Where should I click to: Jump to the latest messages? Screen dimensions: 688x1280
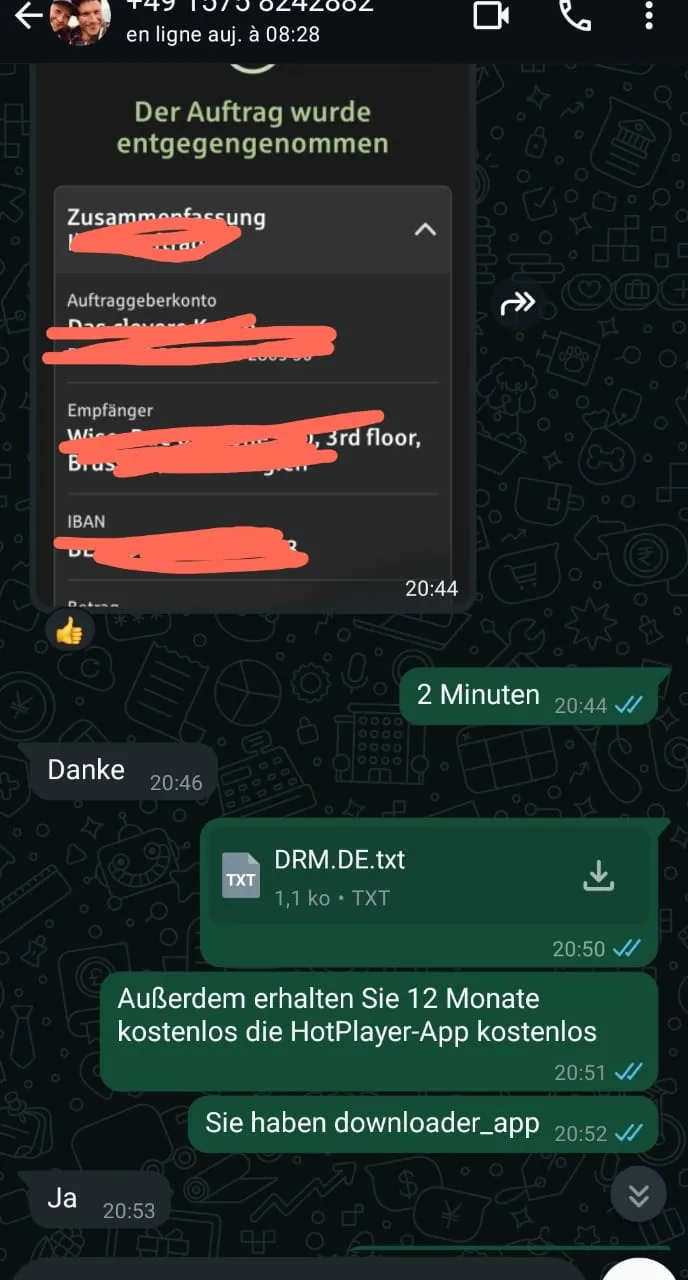pyautogui.click(x=638, y=1194)
